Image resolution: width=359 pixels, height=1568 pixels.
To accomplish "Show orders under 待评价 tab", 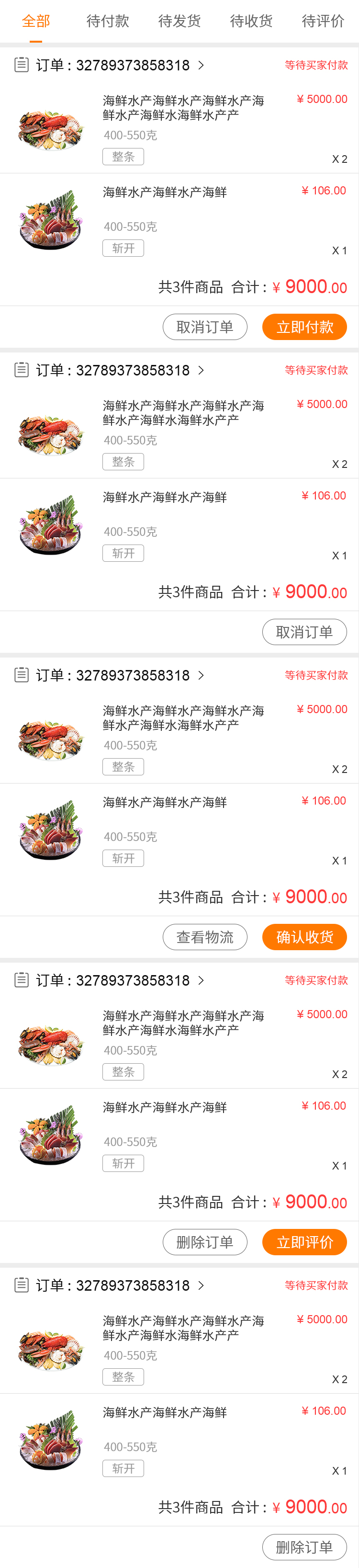I will 323,21.
